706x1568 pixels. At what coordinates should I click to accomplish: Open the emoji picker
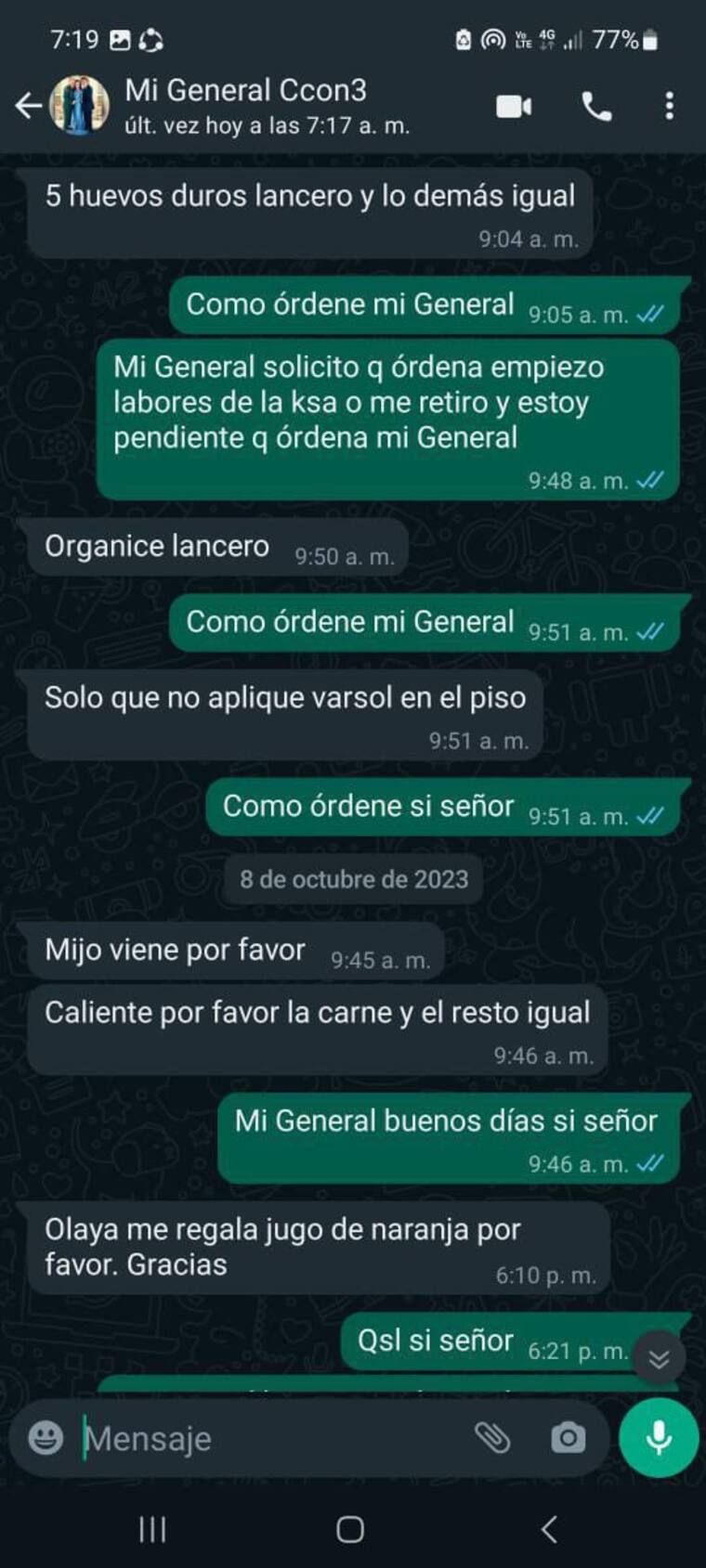46,1437
